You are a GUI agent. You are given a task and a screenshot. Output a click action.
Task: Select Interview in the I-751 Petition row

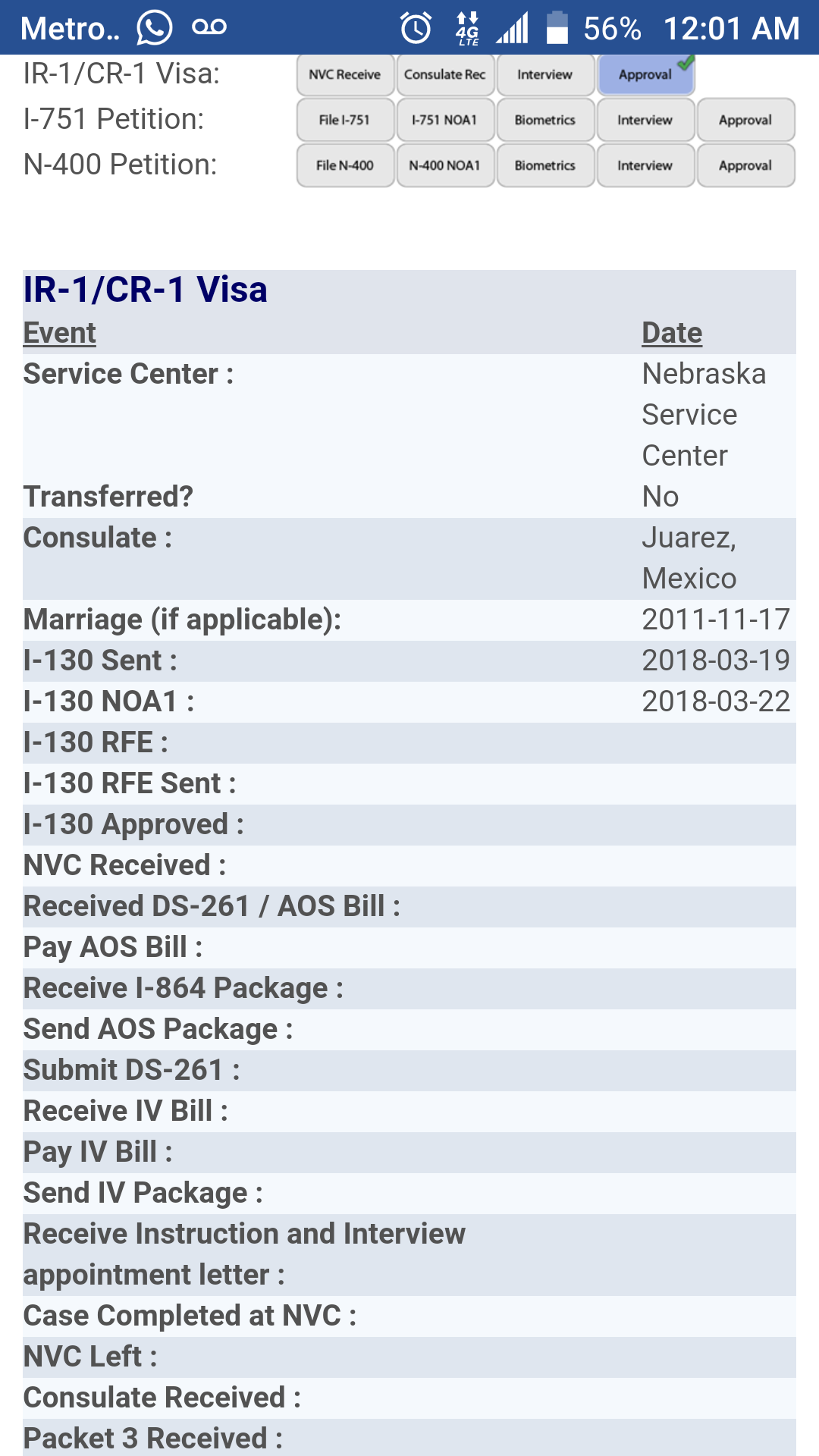(645, 120)
